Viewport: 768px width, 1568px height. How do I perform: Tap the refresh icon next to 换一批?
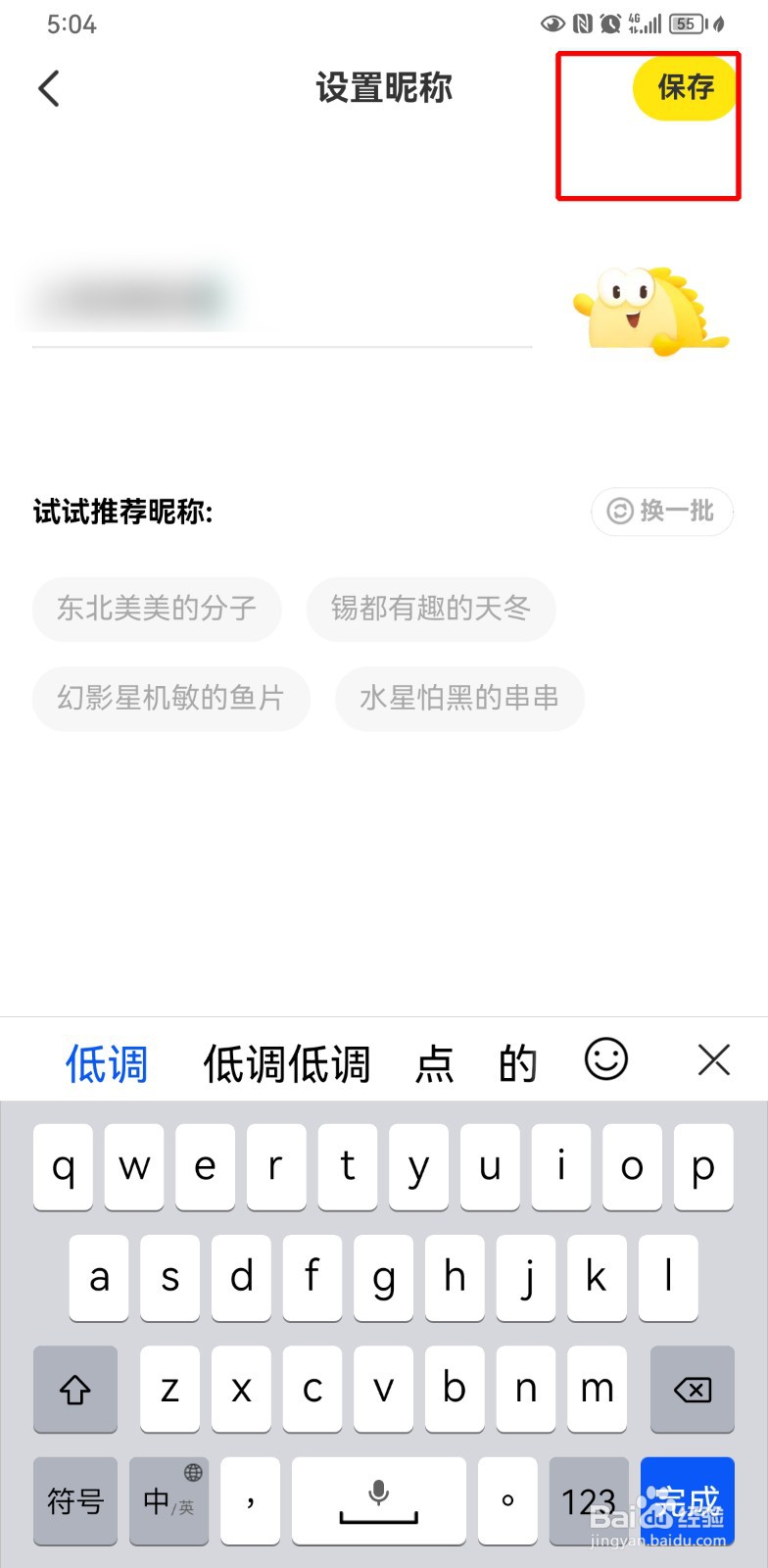[619, 512]
